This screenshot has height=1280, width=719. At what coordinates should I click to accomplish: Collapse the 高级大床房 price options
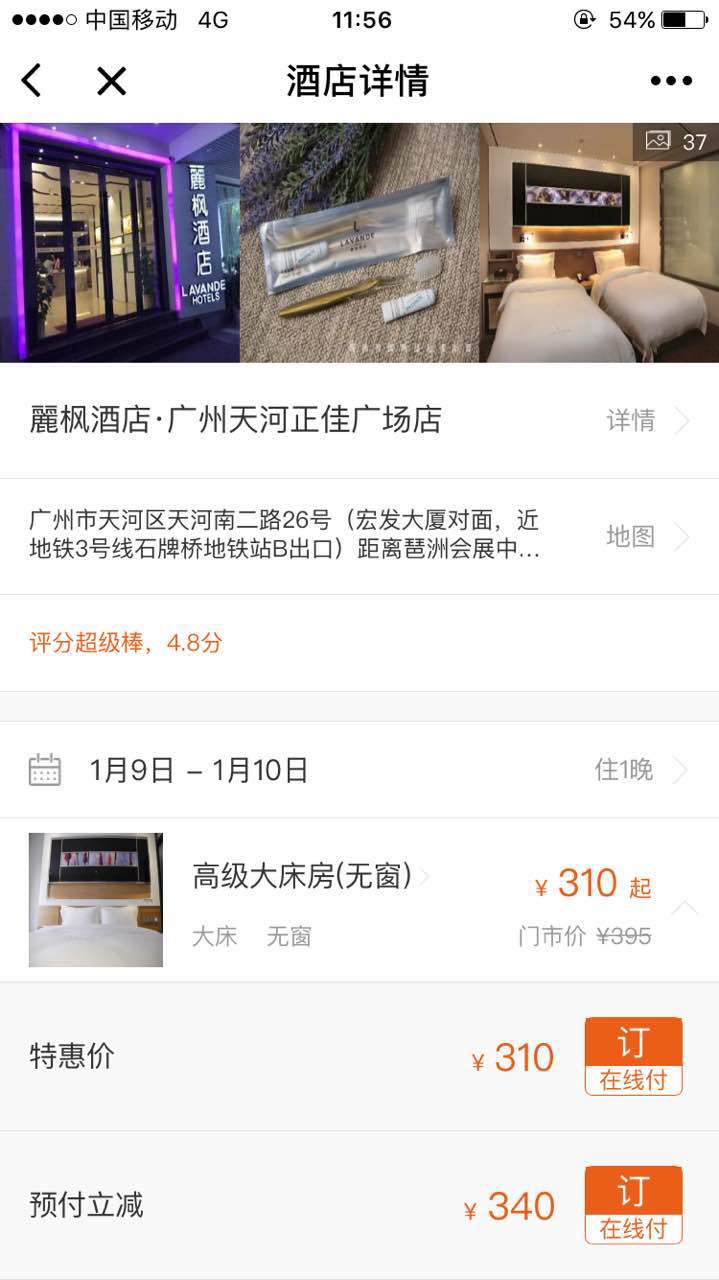point(685,908)
